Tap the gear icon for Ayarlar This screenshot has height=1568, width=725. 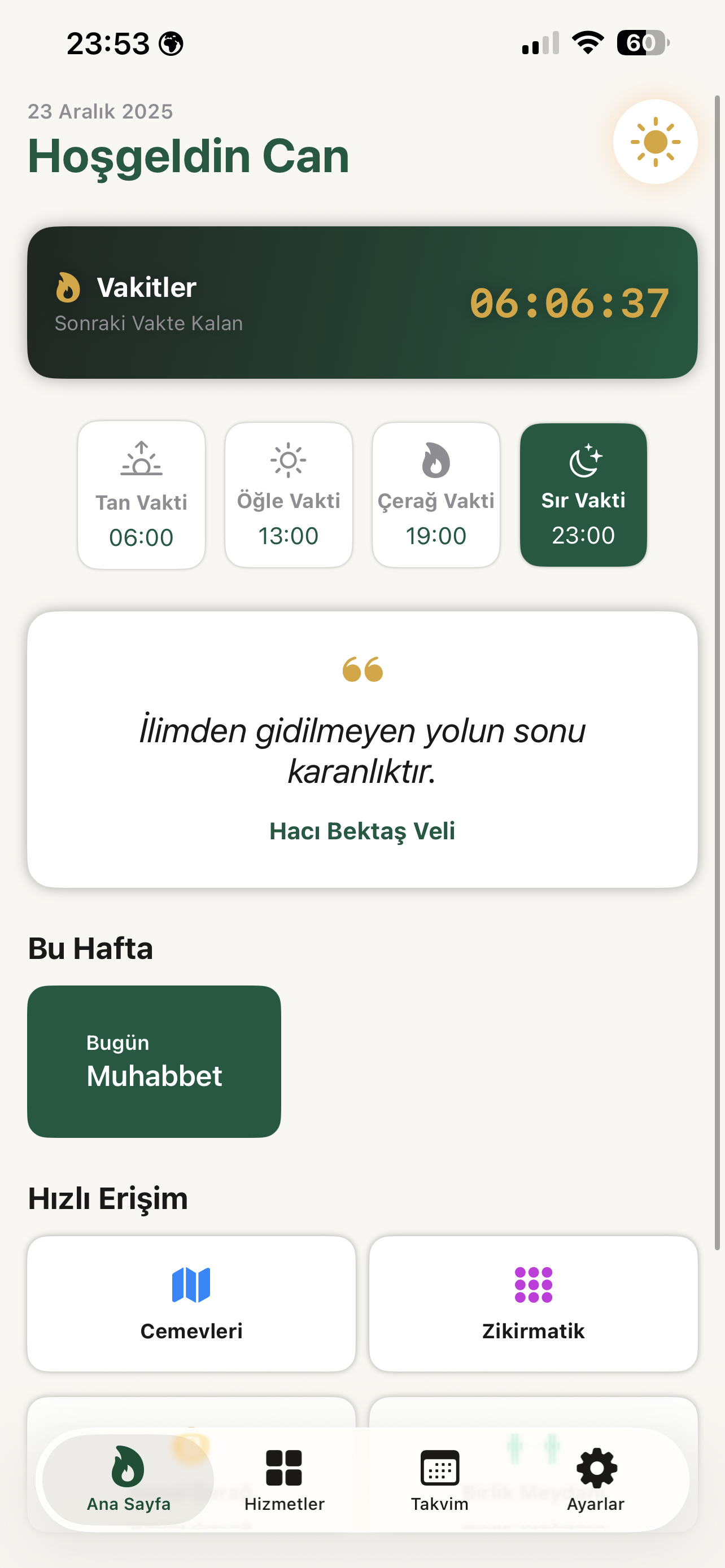click(x=595, y=1468)
